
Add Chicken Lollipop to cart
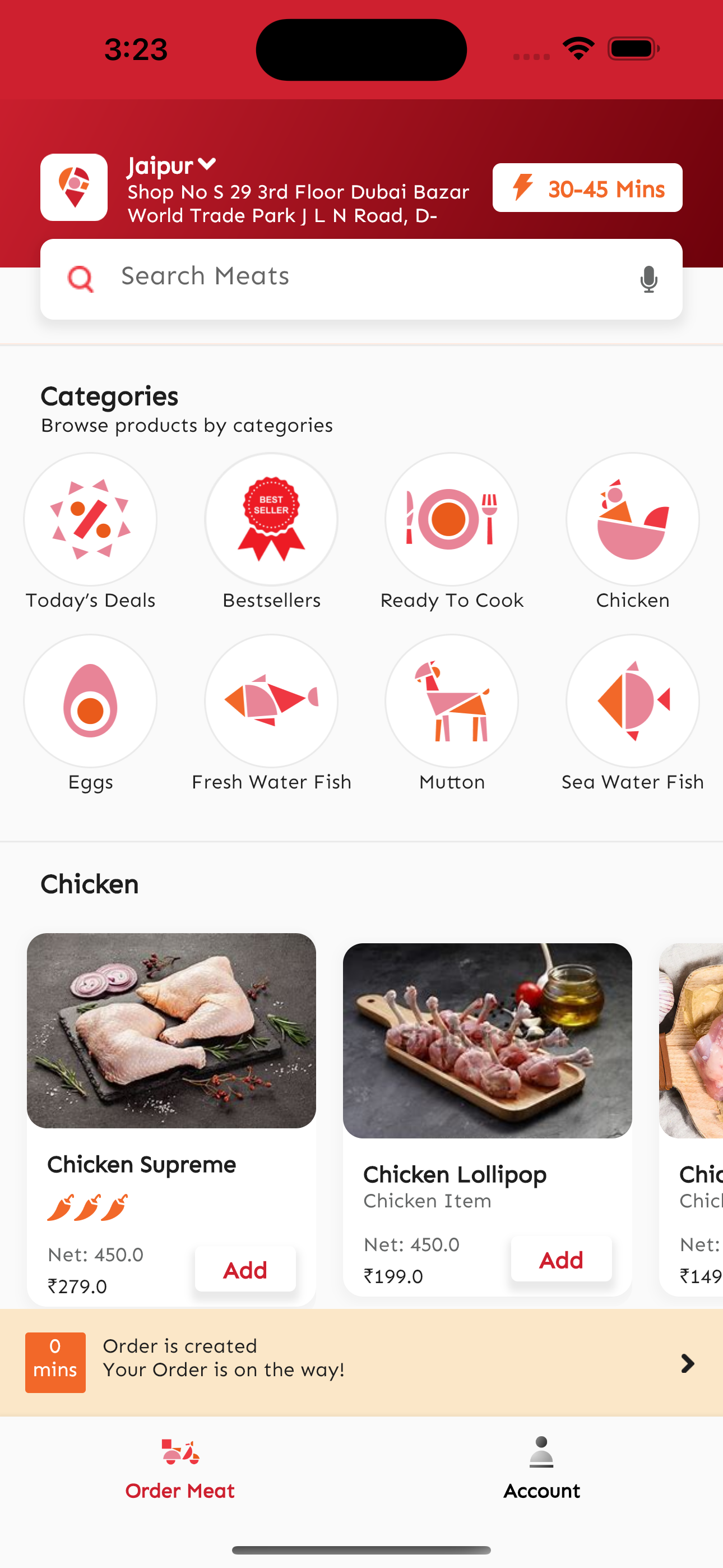coord(561,1260)
